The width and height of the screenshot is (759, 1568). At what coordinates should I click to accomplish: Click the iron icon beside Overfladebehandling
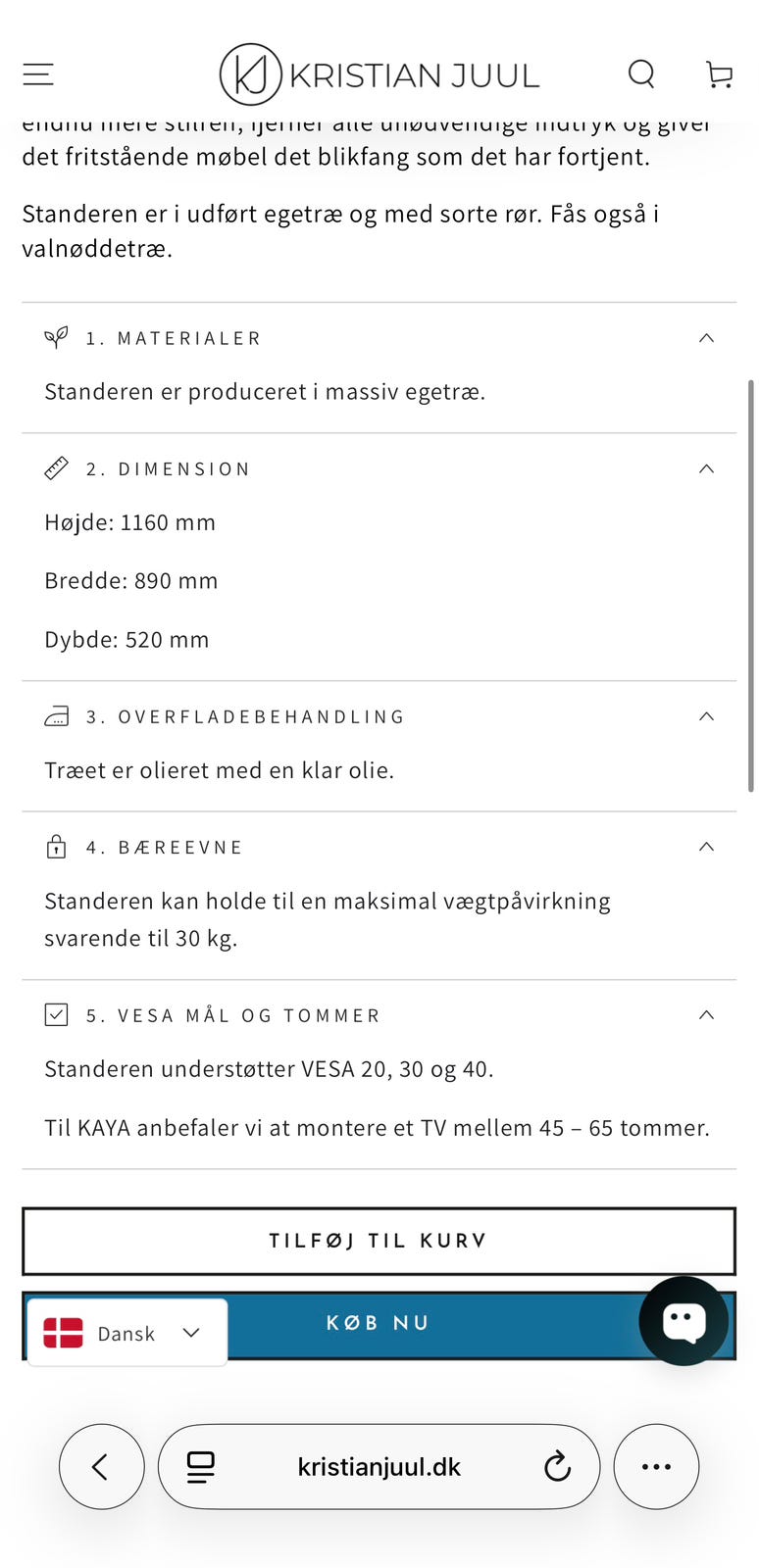coord(57,715)
